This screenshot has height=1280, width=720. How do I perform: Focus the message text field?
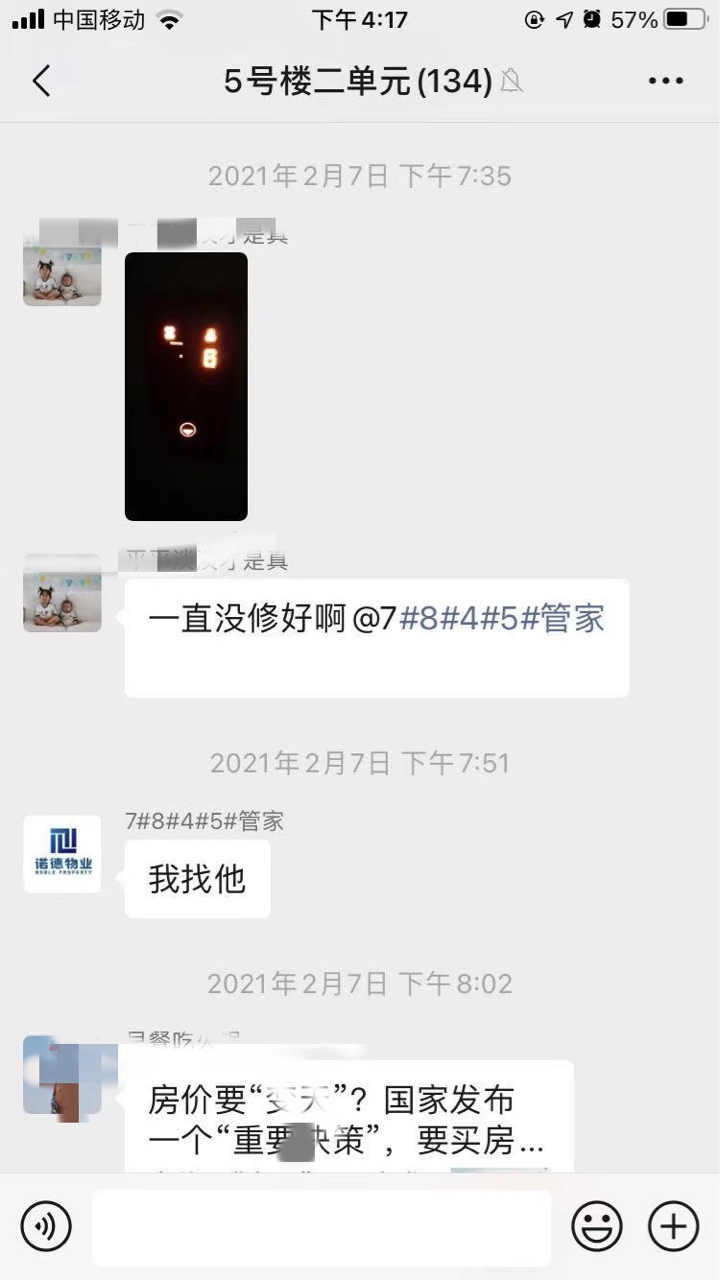click(320, 1226)
